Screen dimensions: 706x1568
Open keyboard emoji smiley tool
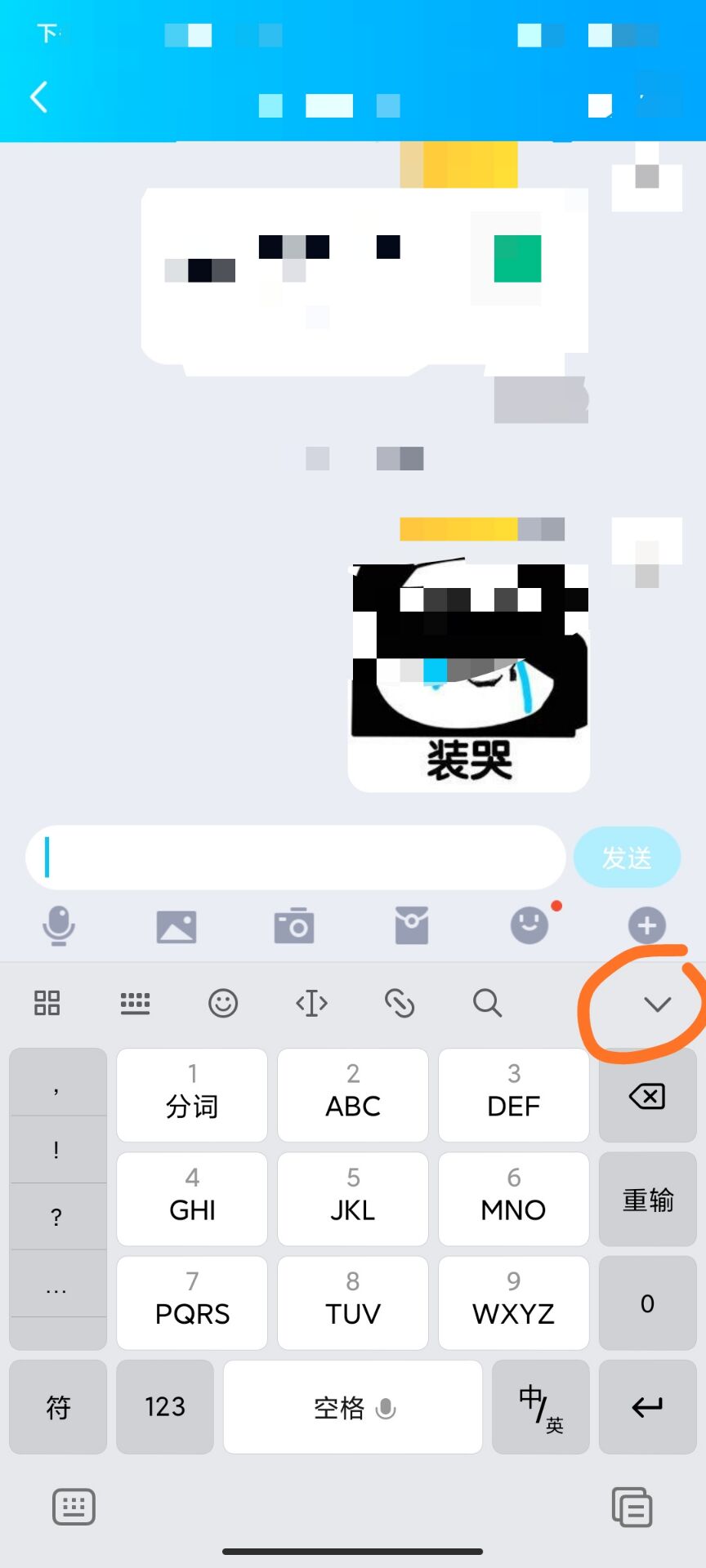[223, 1003]
